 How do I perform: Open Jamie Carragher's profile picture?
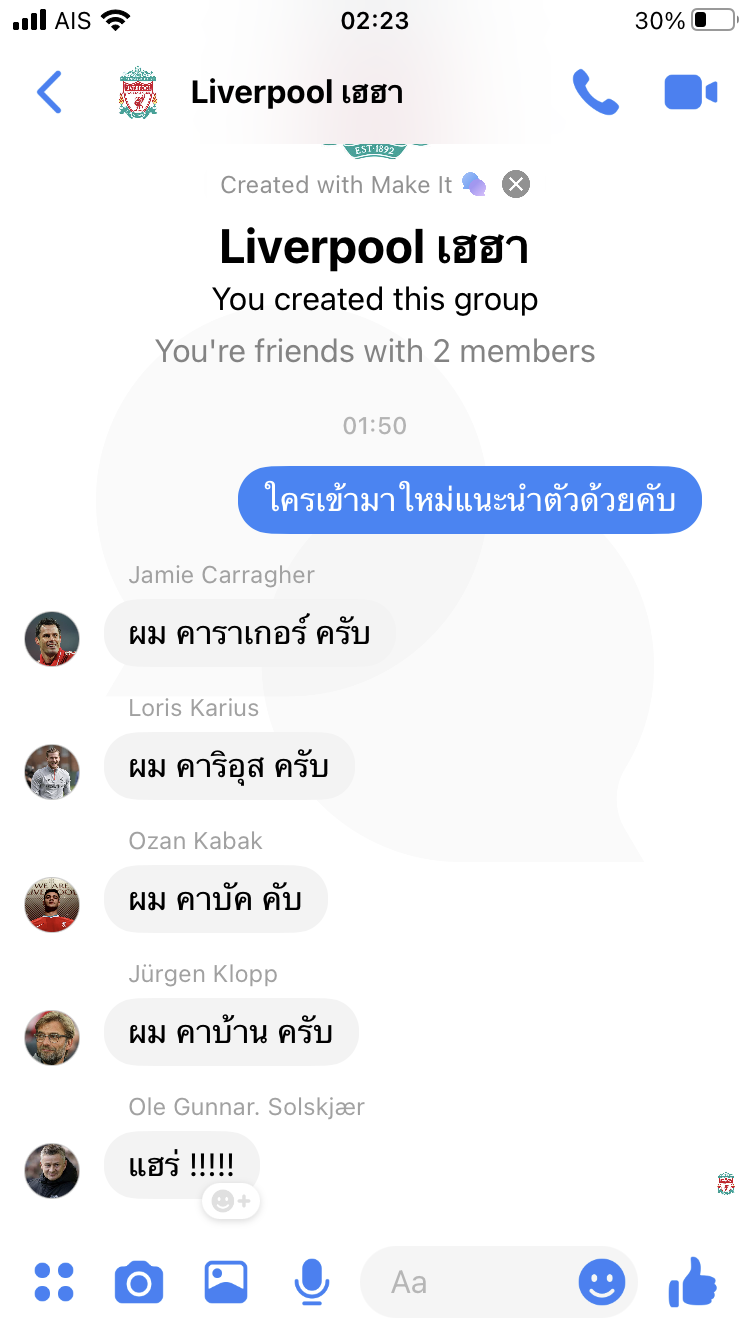[52, 638]
